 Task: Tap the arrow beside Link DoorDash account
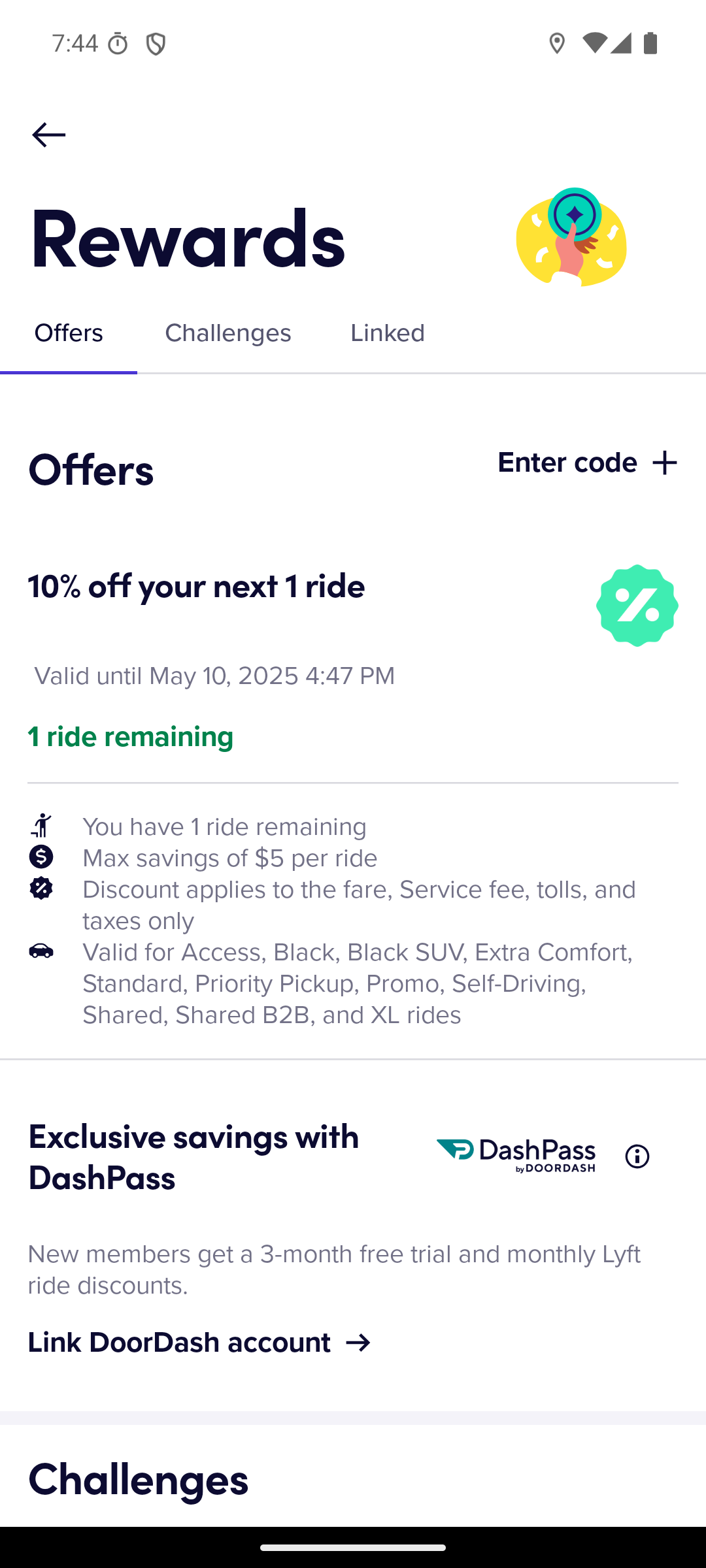click(358, 1343)
